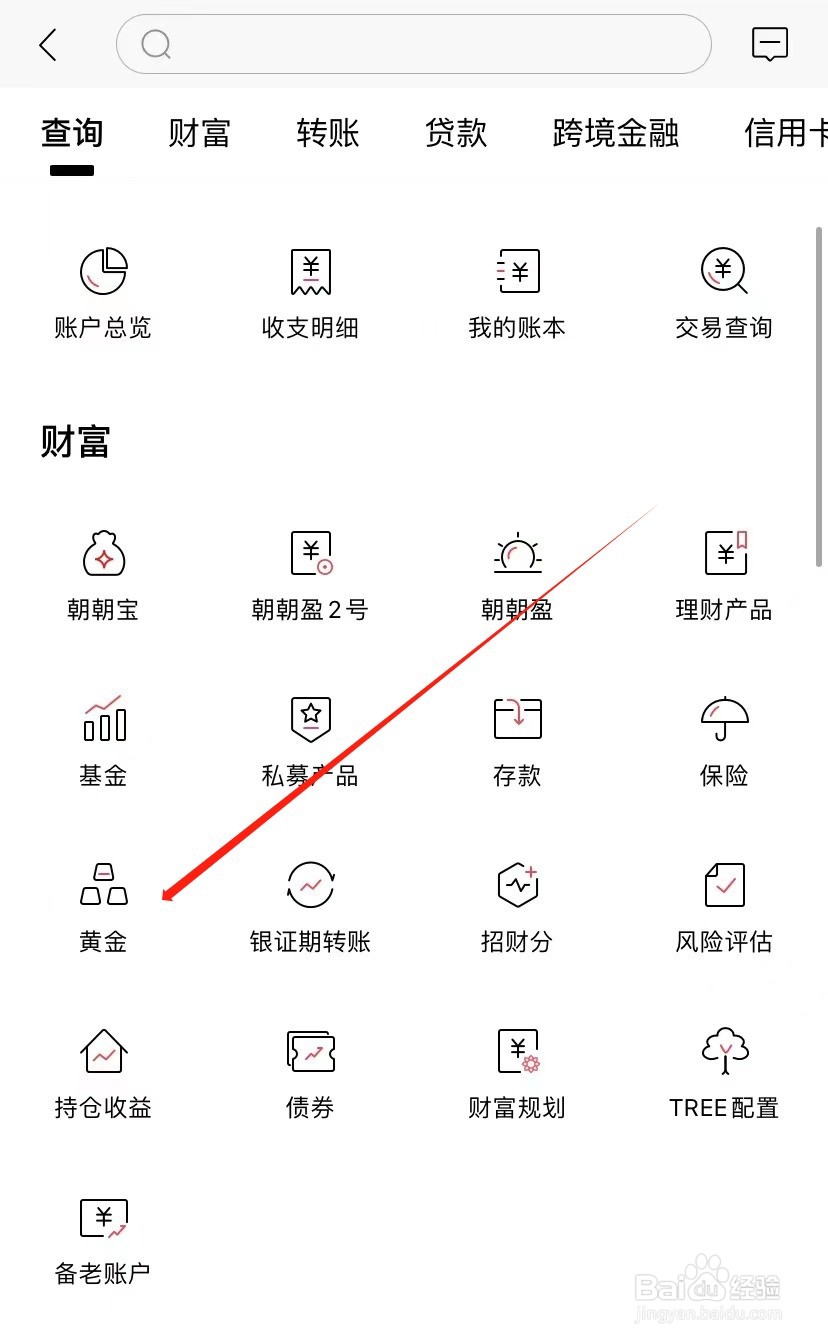Select the 基金 funds chart icon
Screen dimensions: 828x1342
tap(101, 737)
